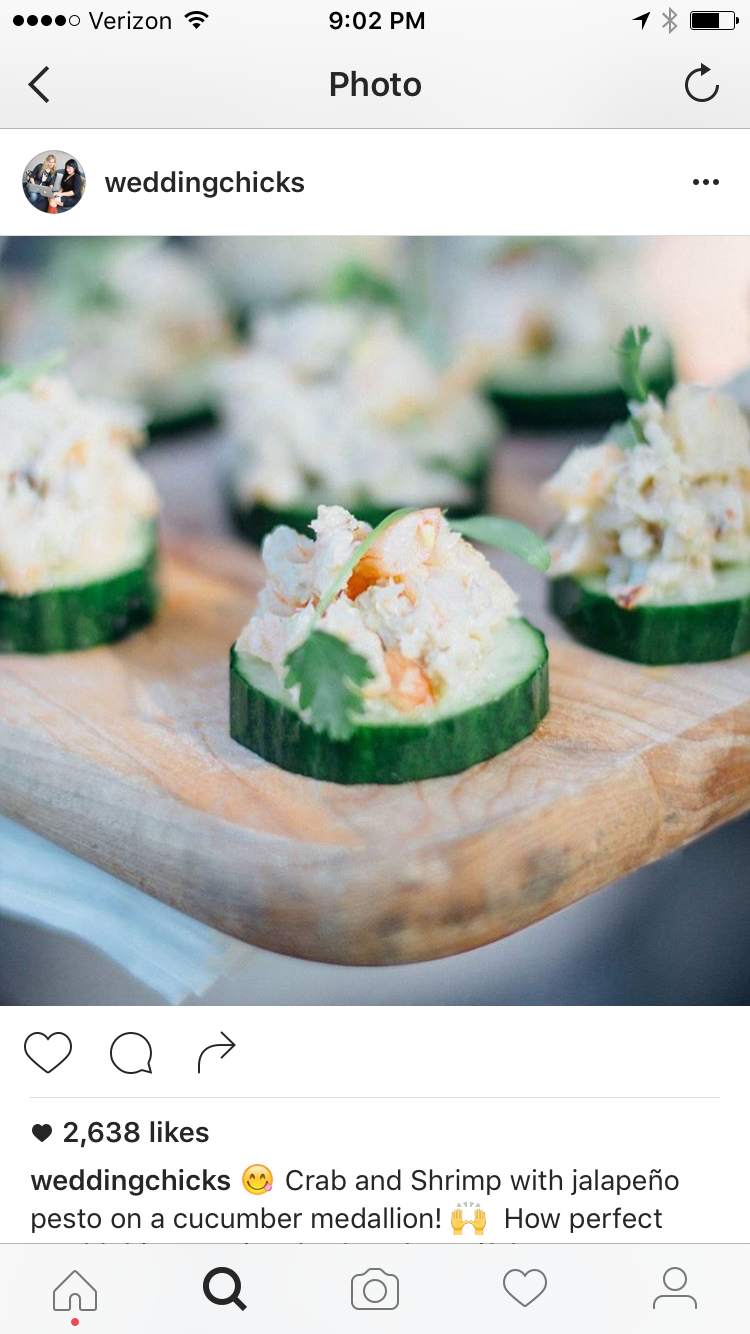The image size is (750, 1334).
Task: Switch to the Profile tab
Action: tap(675, 1289)
